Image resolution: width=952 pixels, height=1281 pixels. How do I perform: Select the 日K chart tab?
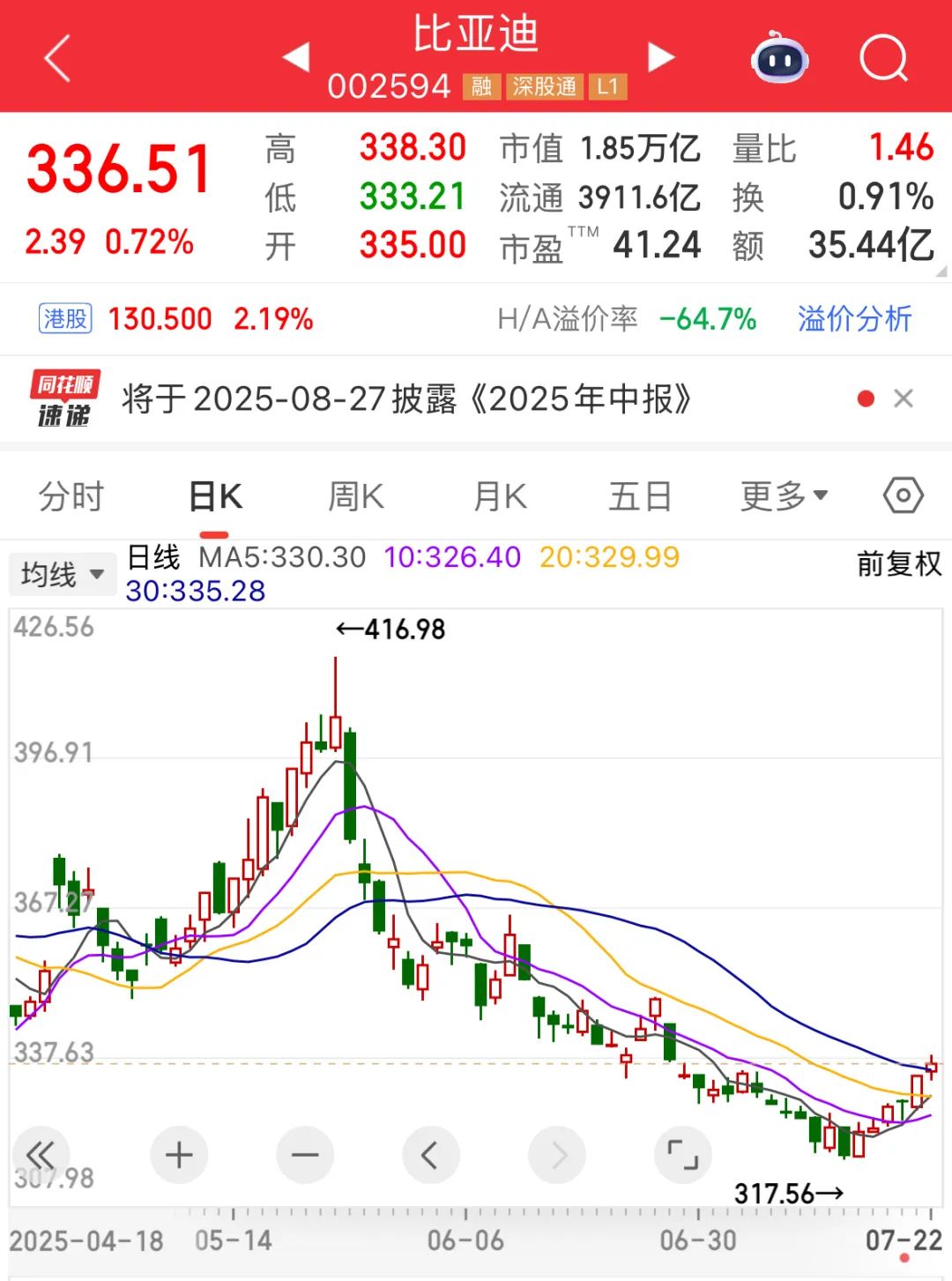point(215,496)
